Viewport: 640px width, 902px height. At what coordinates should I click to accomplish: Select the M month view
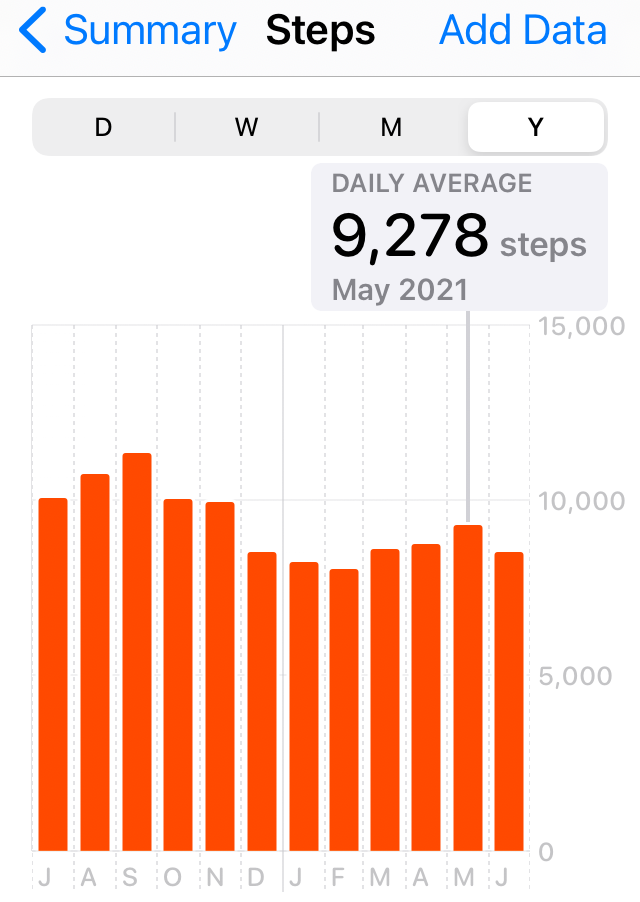(x=391, y=127)
